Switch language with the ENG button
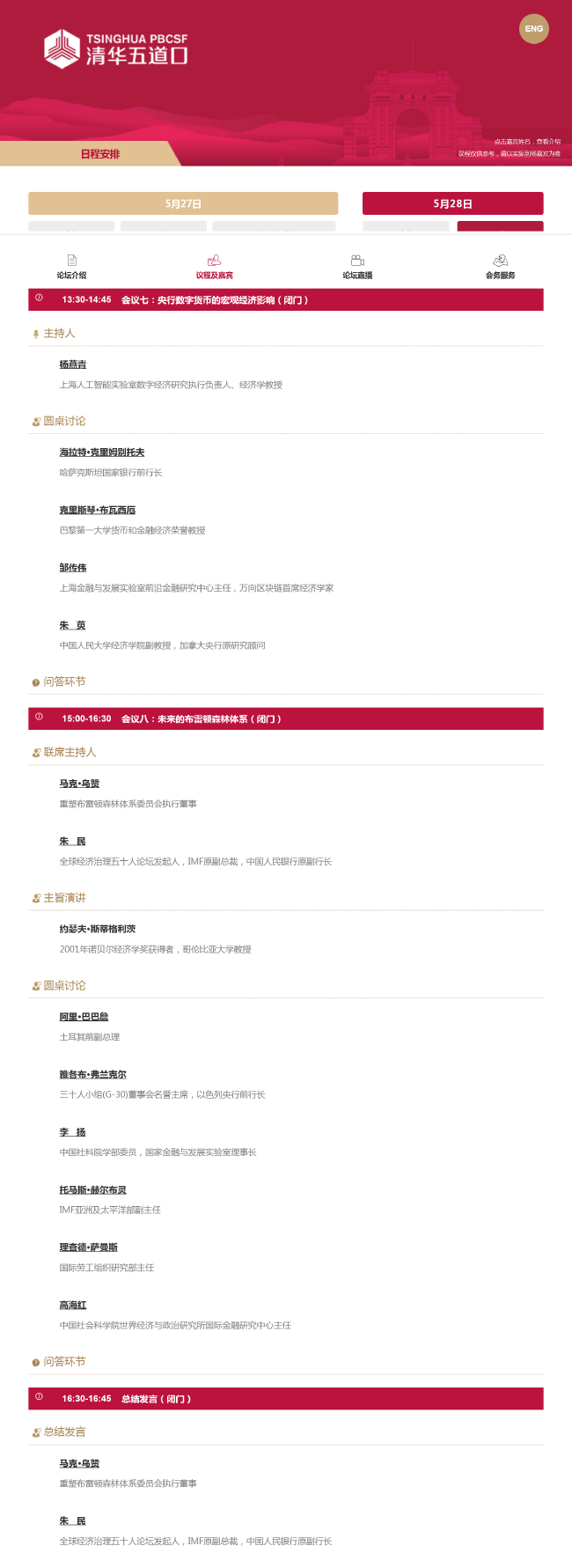The image size is (572, 1568). pyautogui.click(x=534, y=29)
